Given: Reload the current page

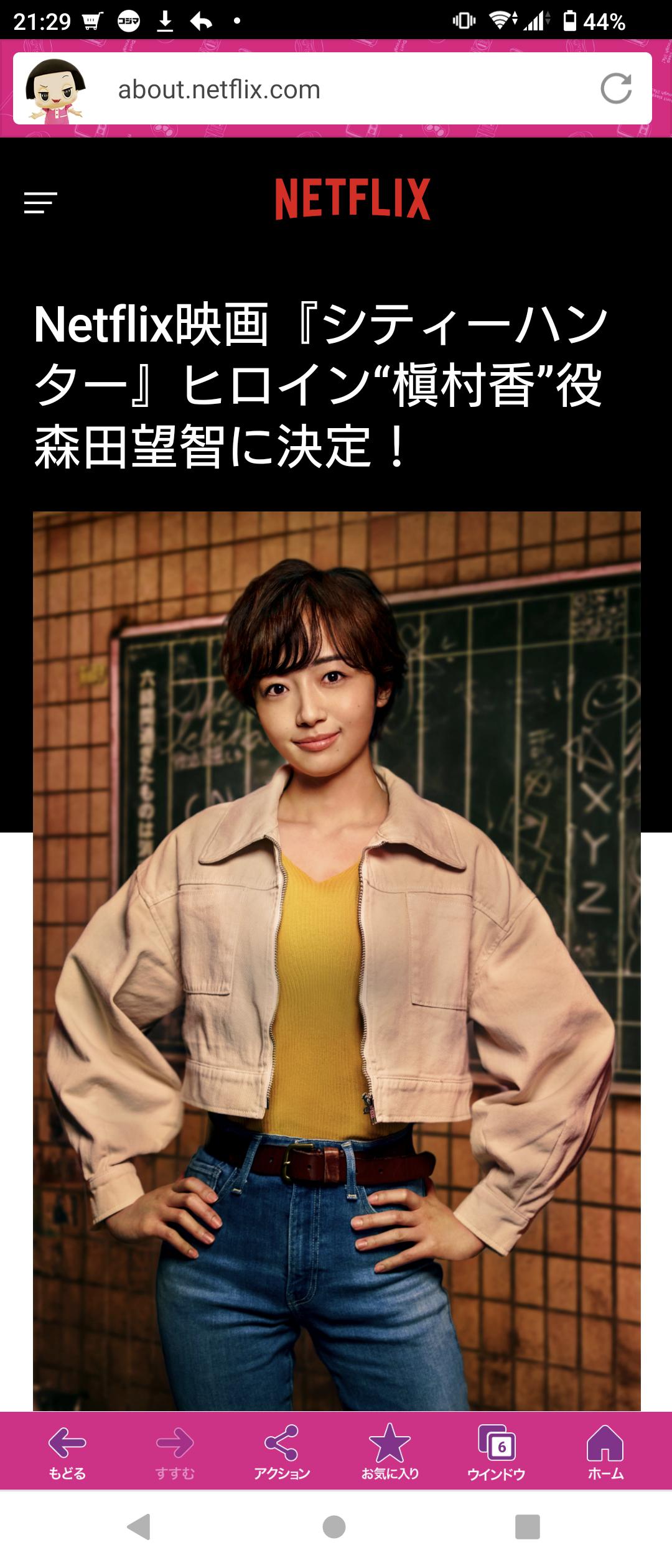Looking at the screenshot, I should point(616,88).
